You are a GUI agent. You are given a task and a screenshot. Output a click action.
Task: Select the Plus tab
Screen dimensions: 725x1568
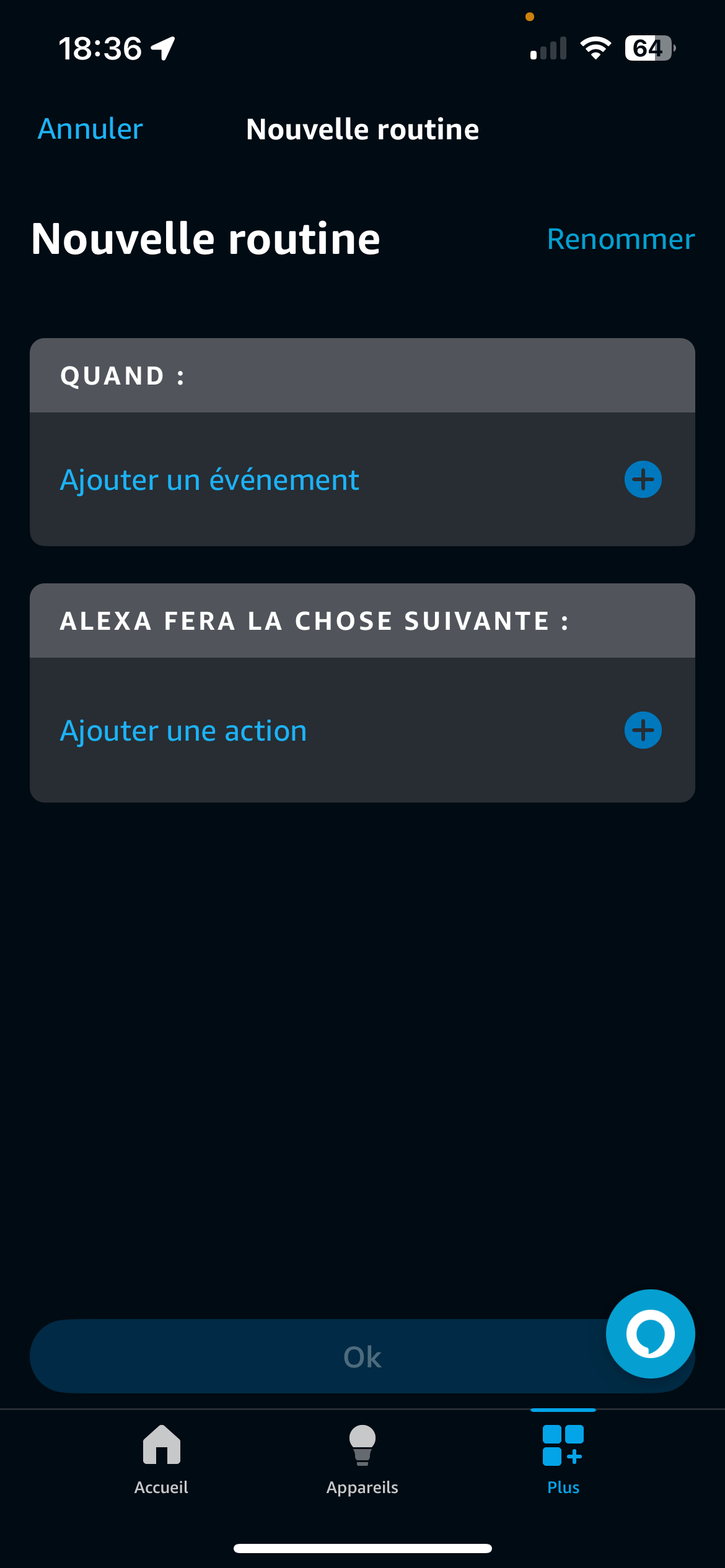563,1460
